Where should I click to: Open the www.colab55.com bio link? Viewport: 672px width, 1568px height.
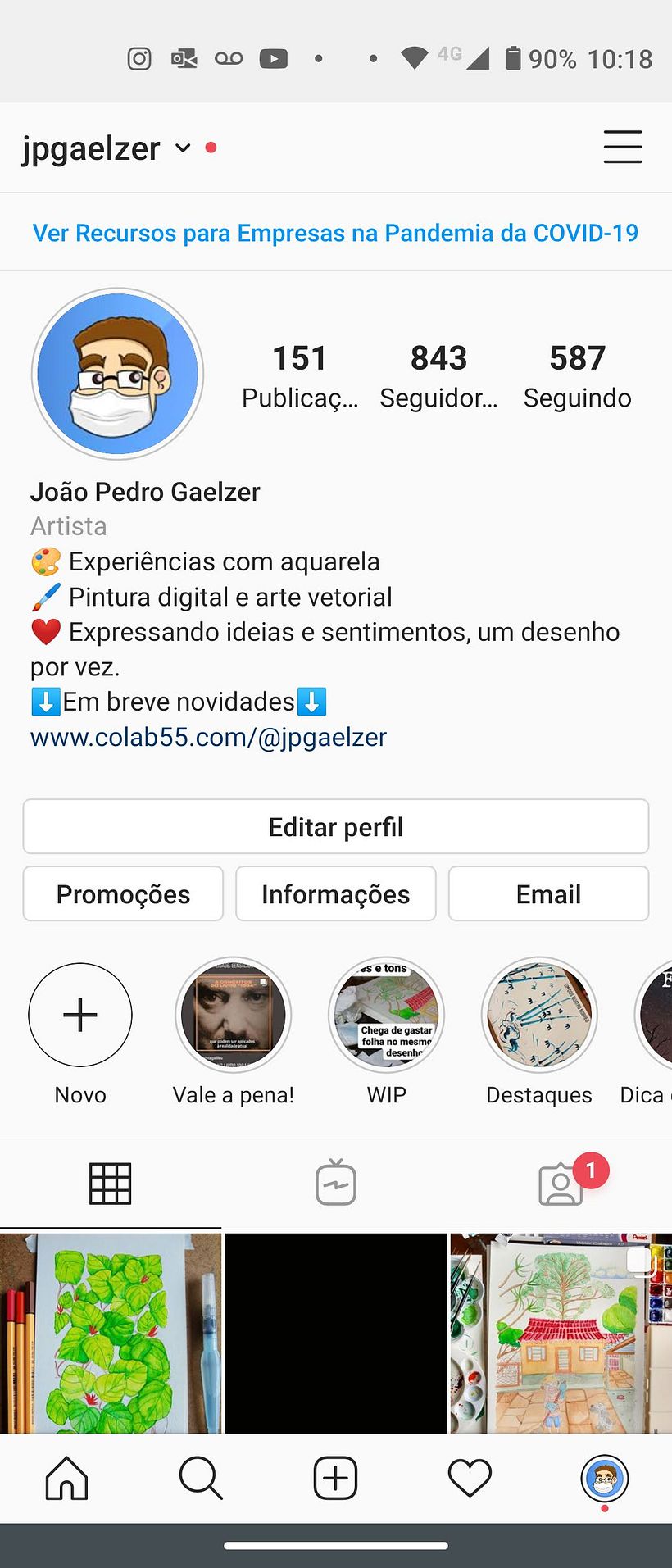[207, 737]
